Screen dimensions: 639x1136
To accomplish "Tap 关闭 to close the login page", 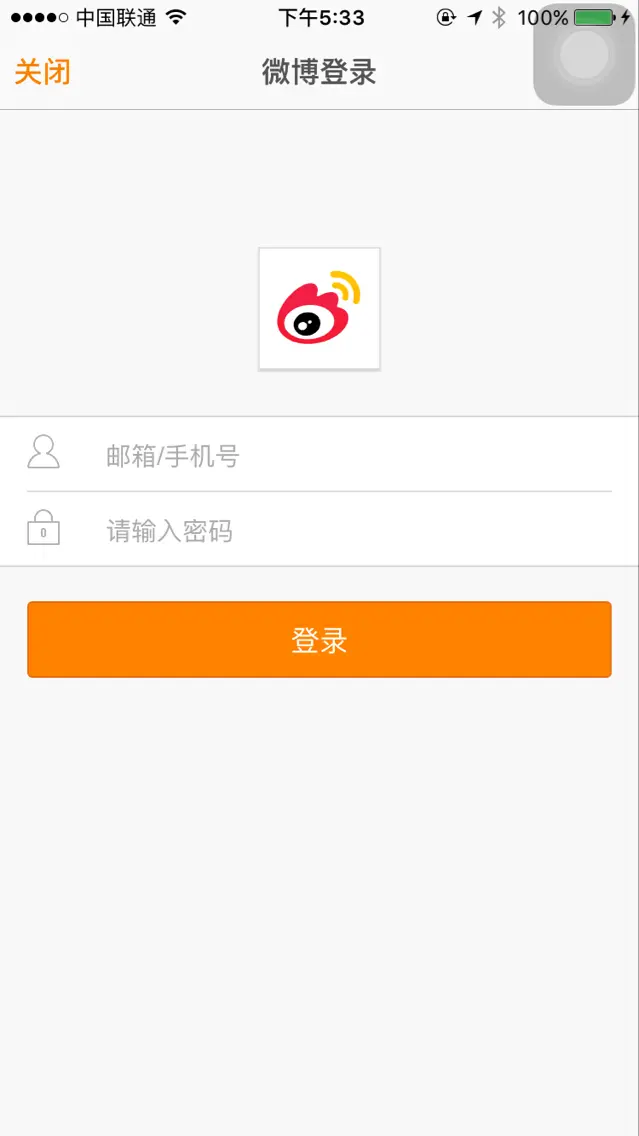I will (x=42, y=72).
